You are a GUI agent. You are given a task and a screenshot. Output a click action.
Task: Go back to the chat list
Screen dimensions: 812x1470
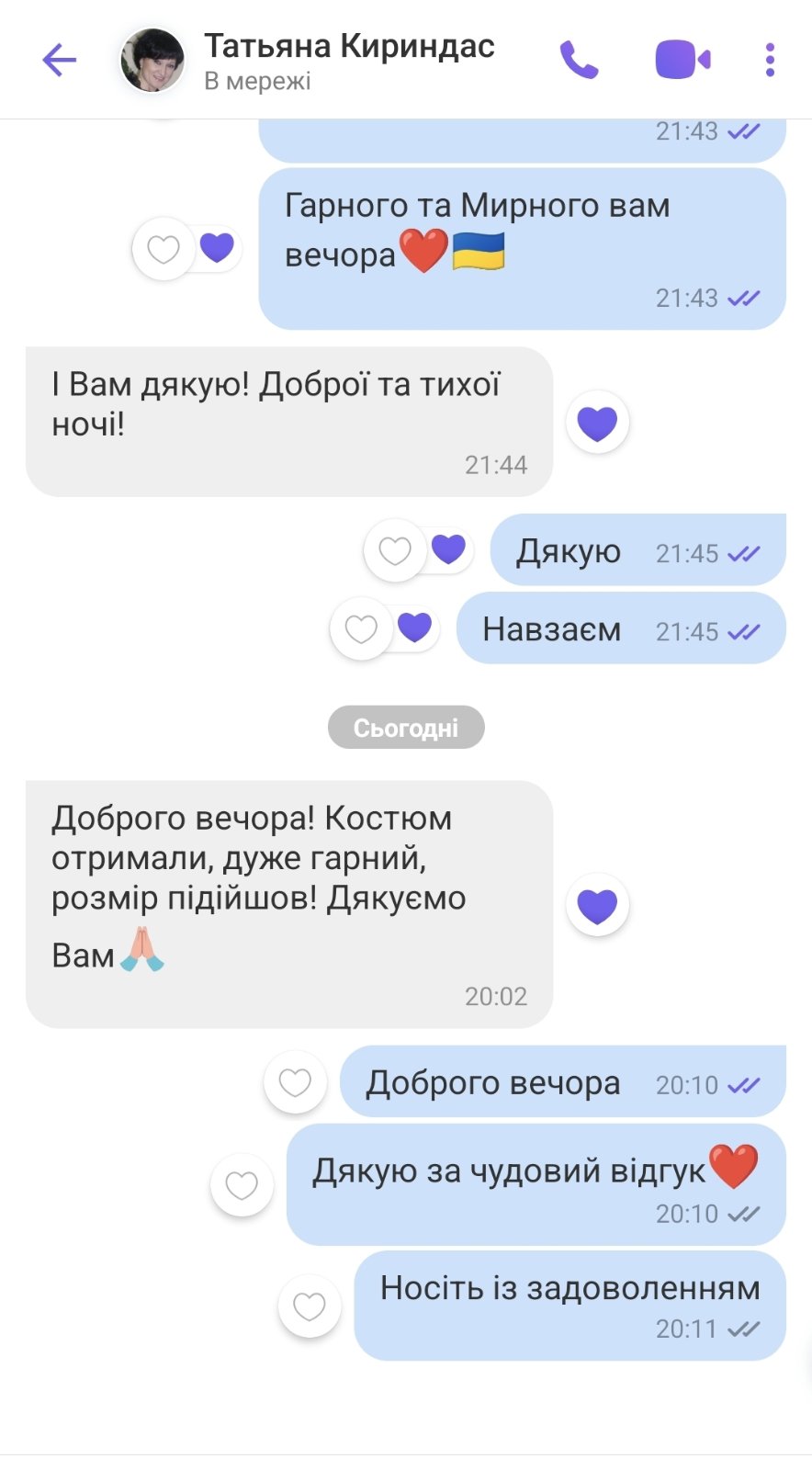point(60,61)
